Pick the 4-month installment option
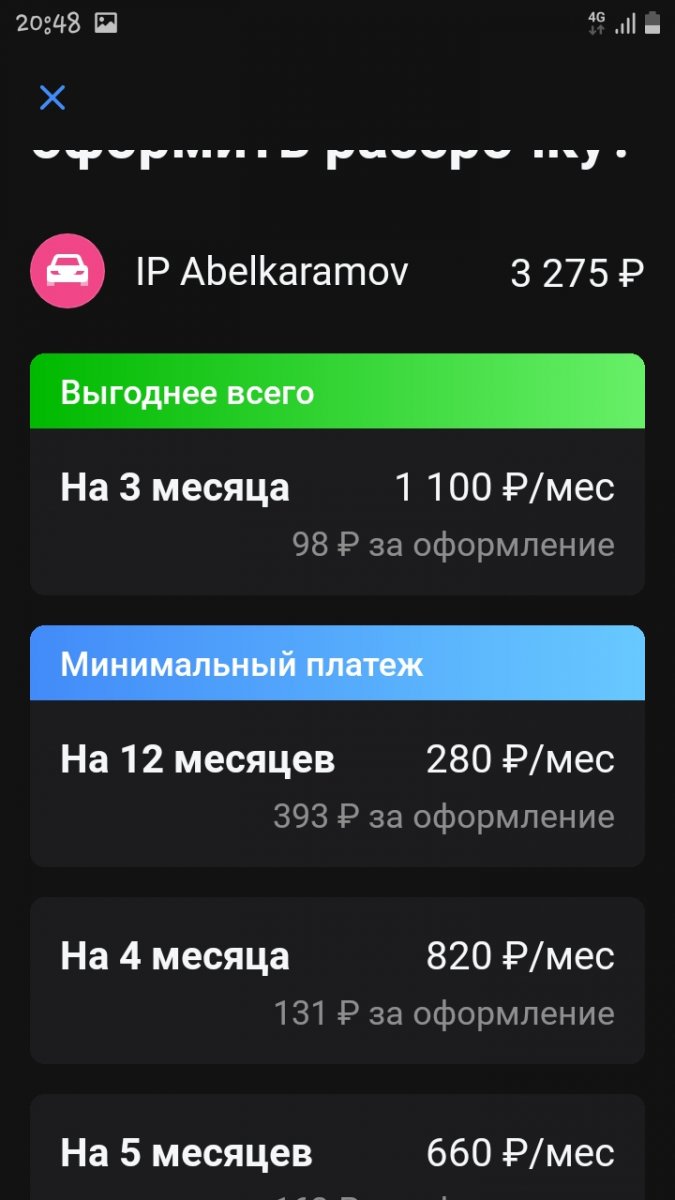This screenshot has height=1200, width=675. 337,980
